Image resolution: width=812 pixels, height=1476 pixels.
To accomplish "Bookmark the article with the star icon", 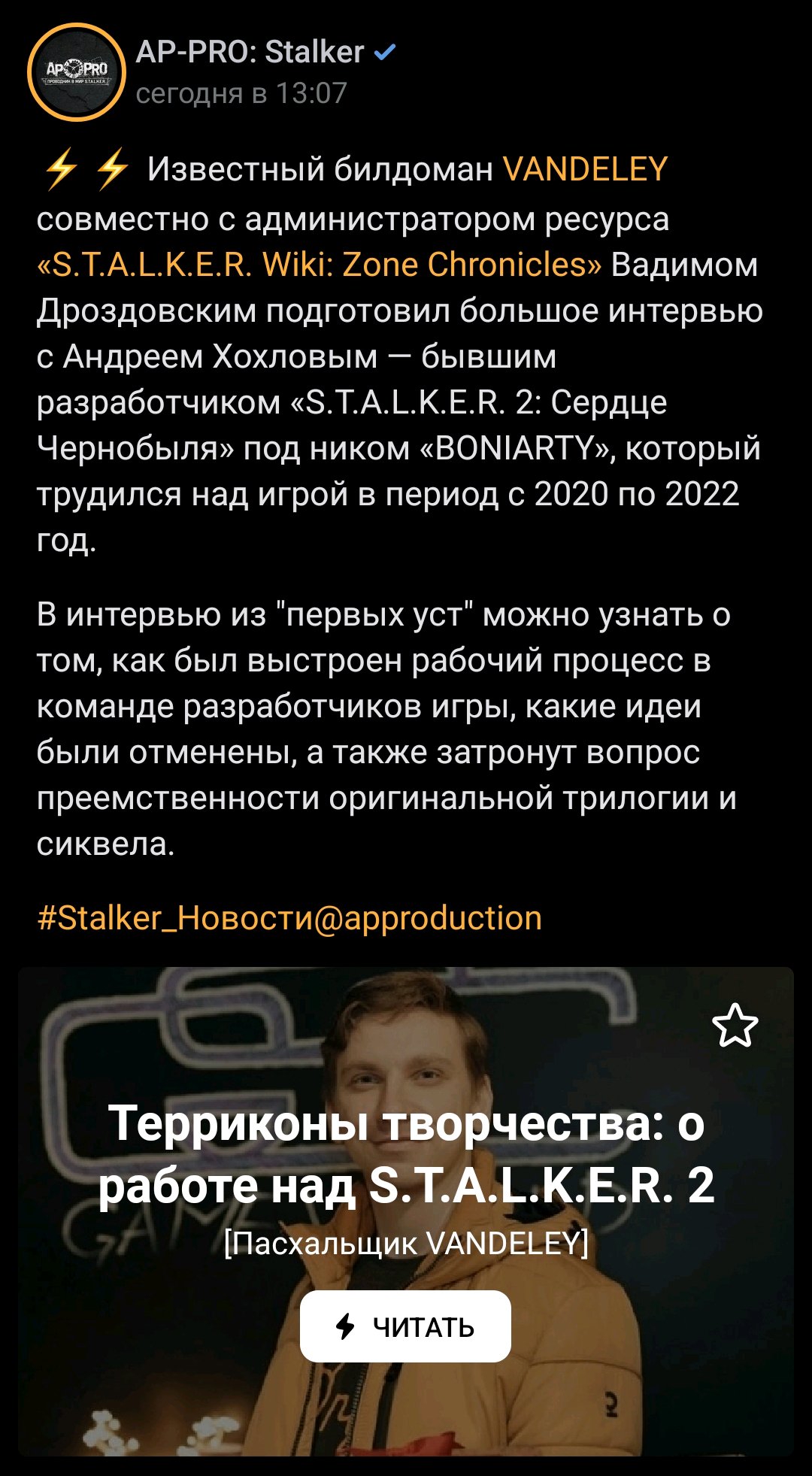I will point(735,1026).
